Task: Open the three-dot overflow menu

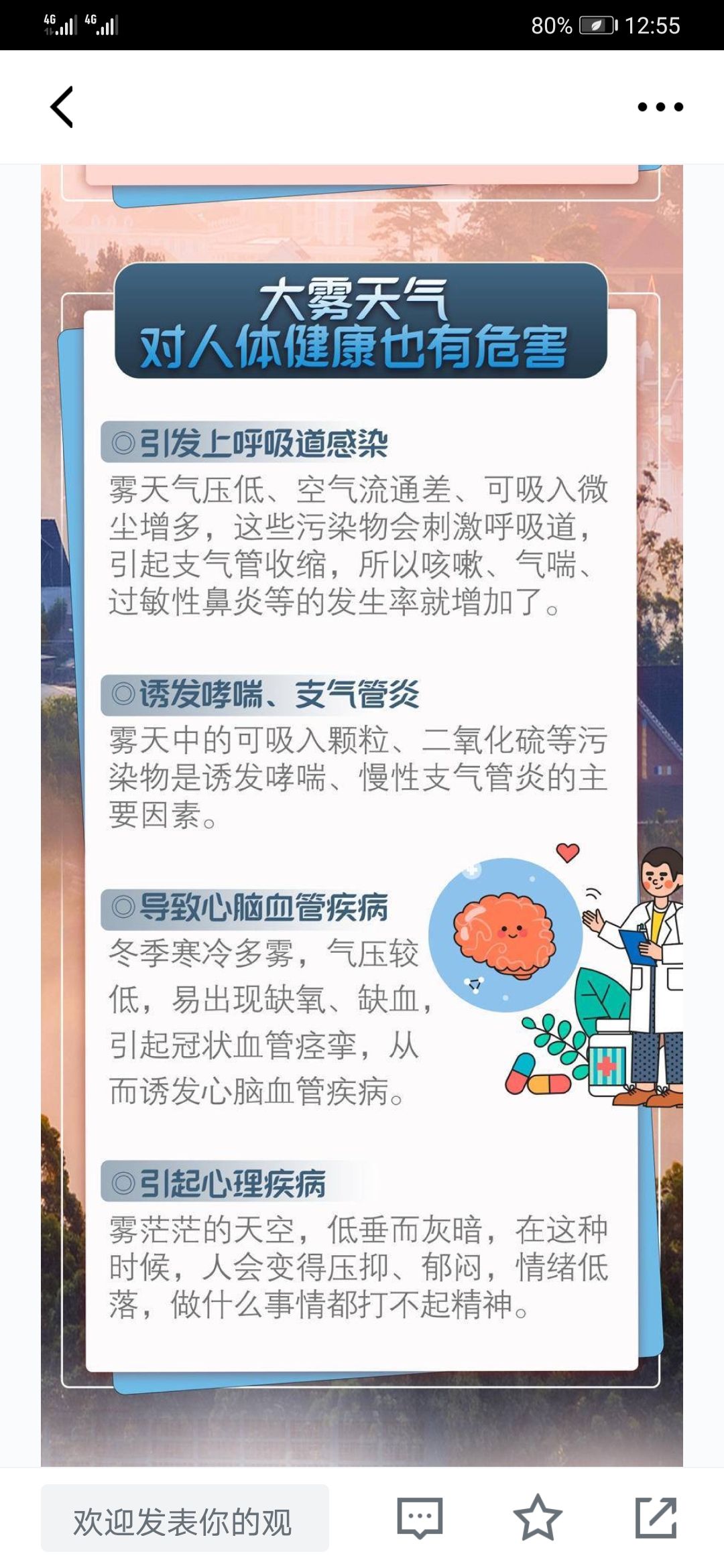Action: (660, 107)
